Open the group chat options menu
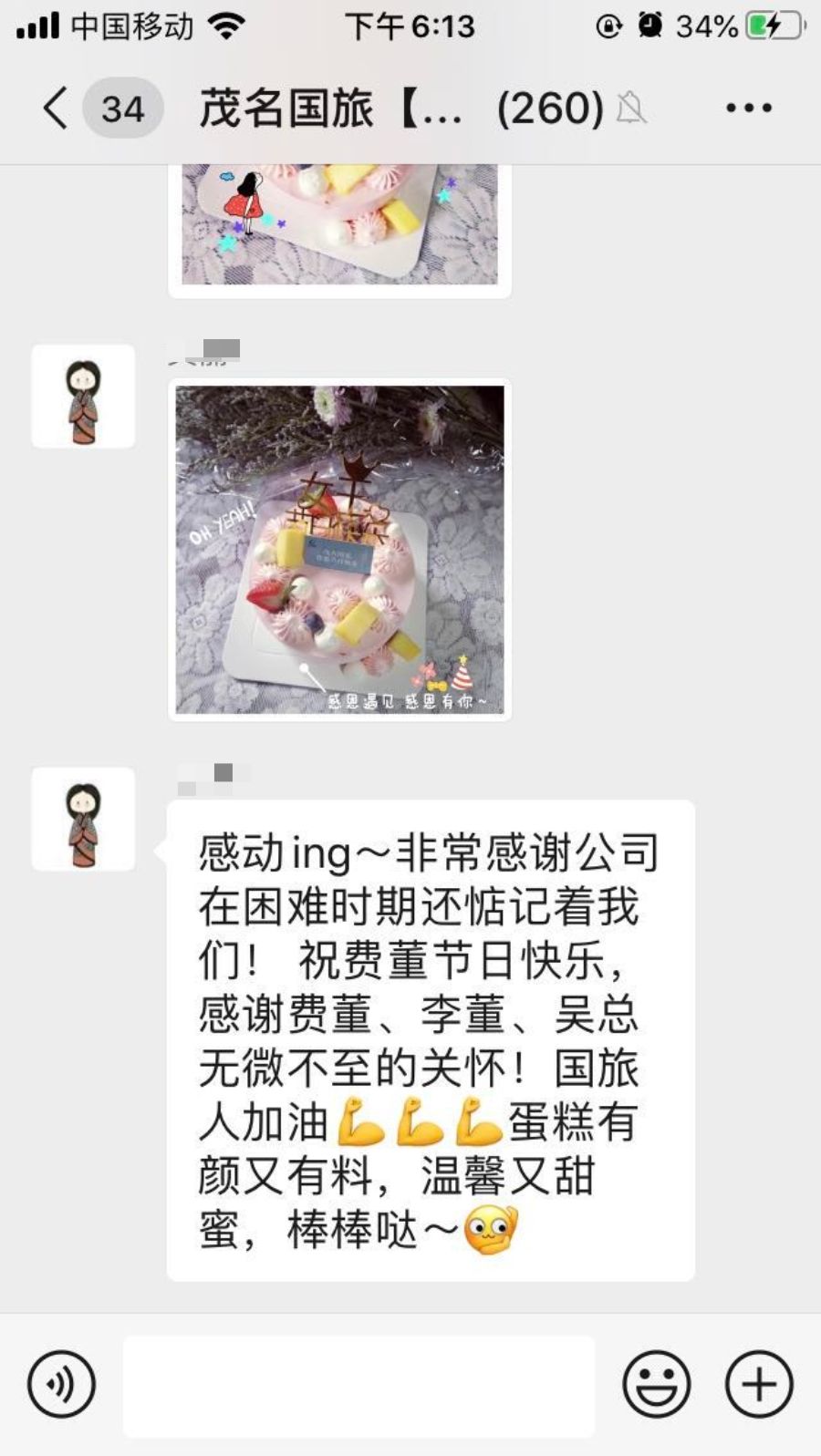The image size is (821, 1456). coord(748,108)
